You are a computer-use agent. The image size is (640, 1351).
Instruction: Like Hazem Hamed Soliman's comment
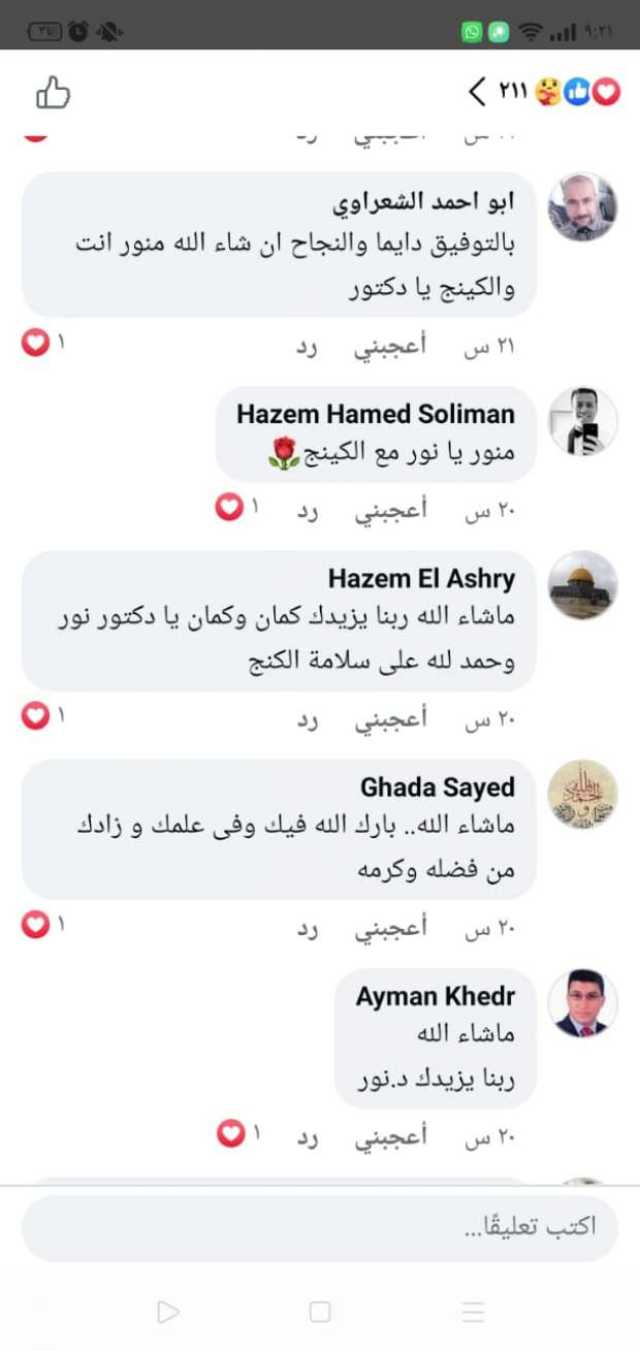tap(390, 511)
